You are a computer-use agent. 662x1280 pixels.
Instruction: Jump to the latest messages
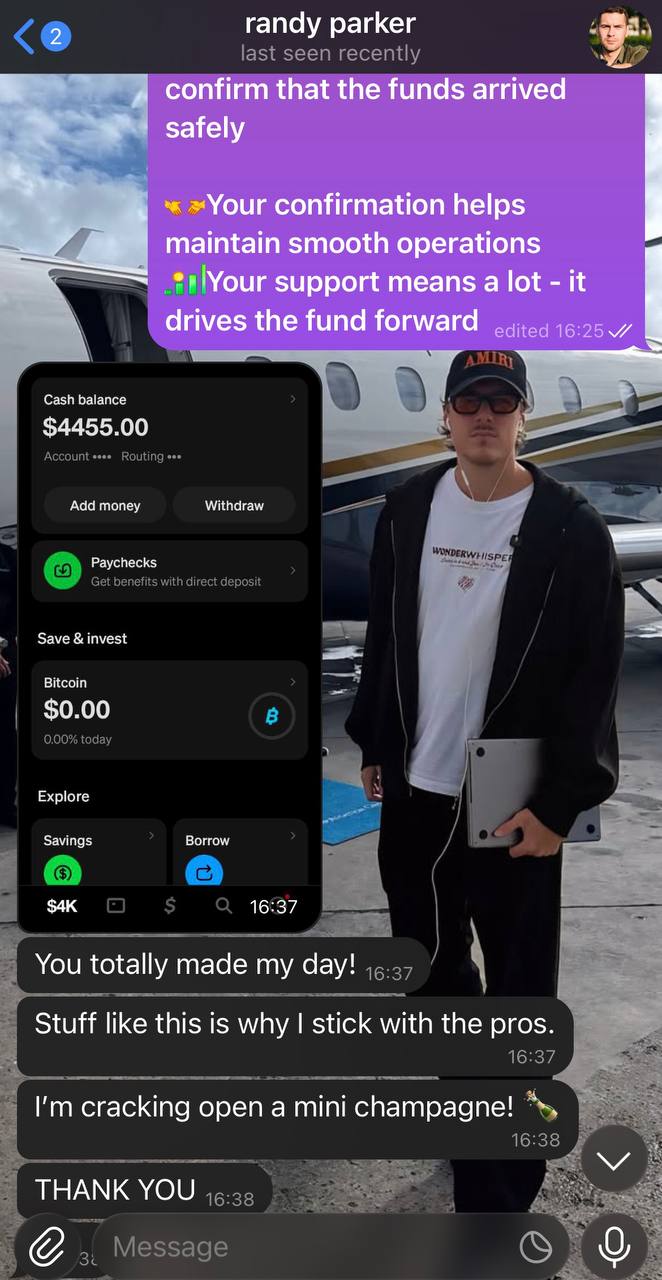click(x=613, y=1159)
